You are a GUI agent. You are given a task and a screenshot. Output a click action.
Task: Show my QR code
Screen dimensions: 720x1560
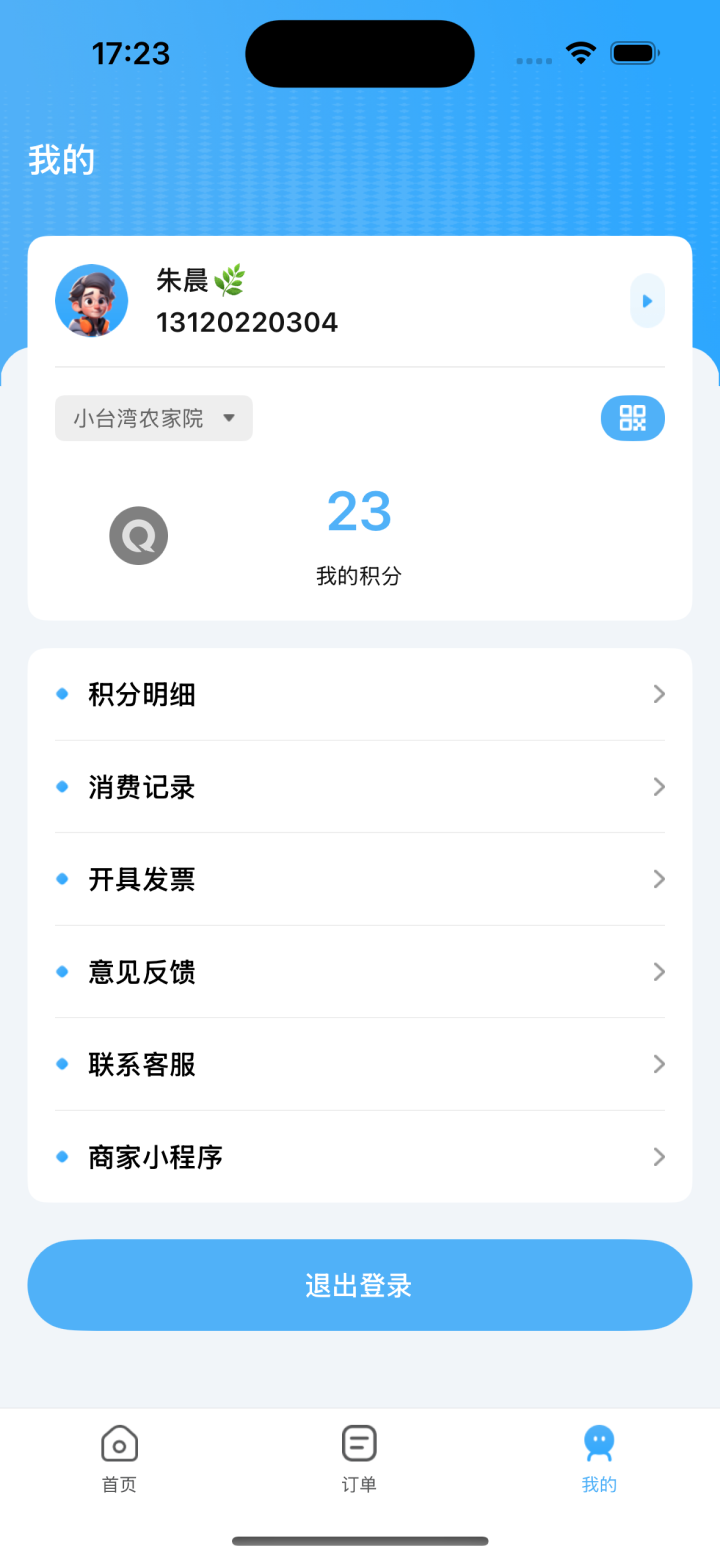(632, 418)
